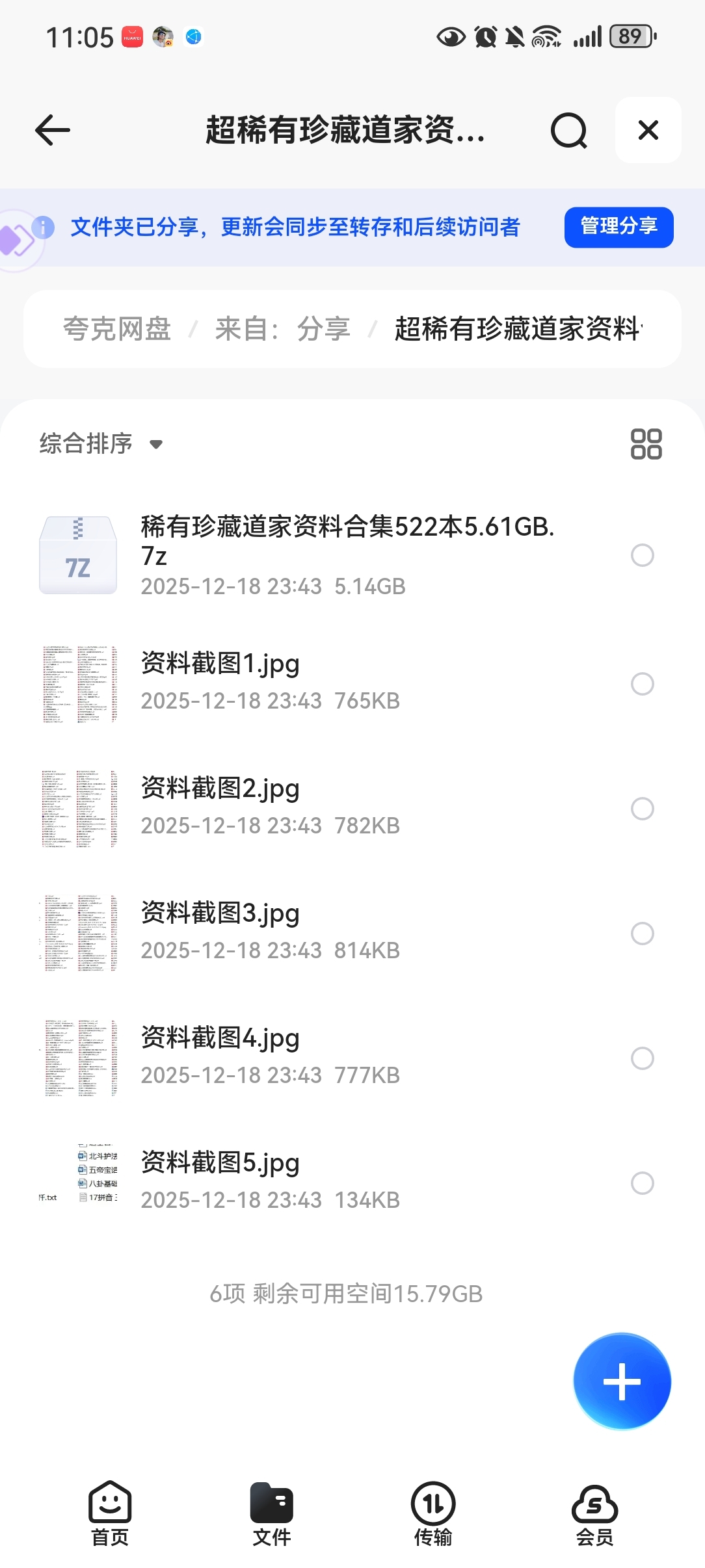Tap the 管理分享 button
705x1568 pixels.
click(618, 227)
